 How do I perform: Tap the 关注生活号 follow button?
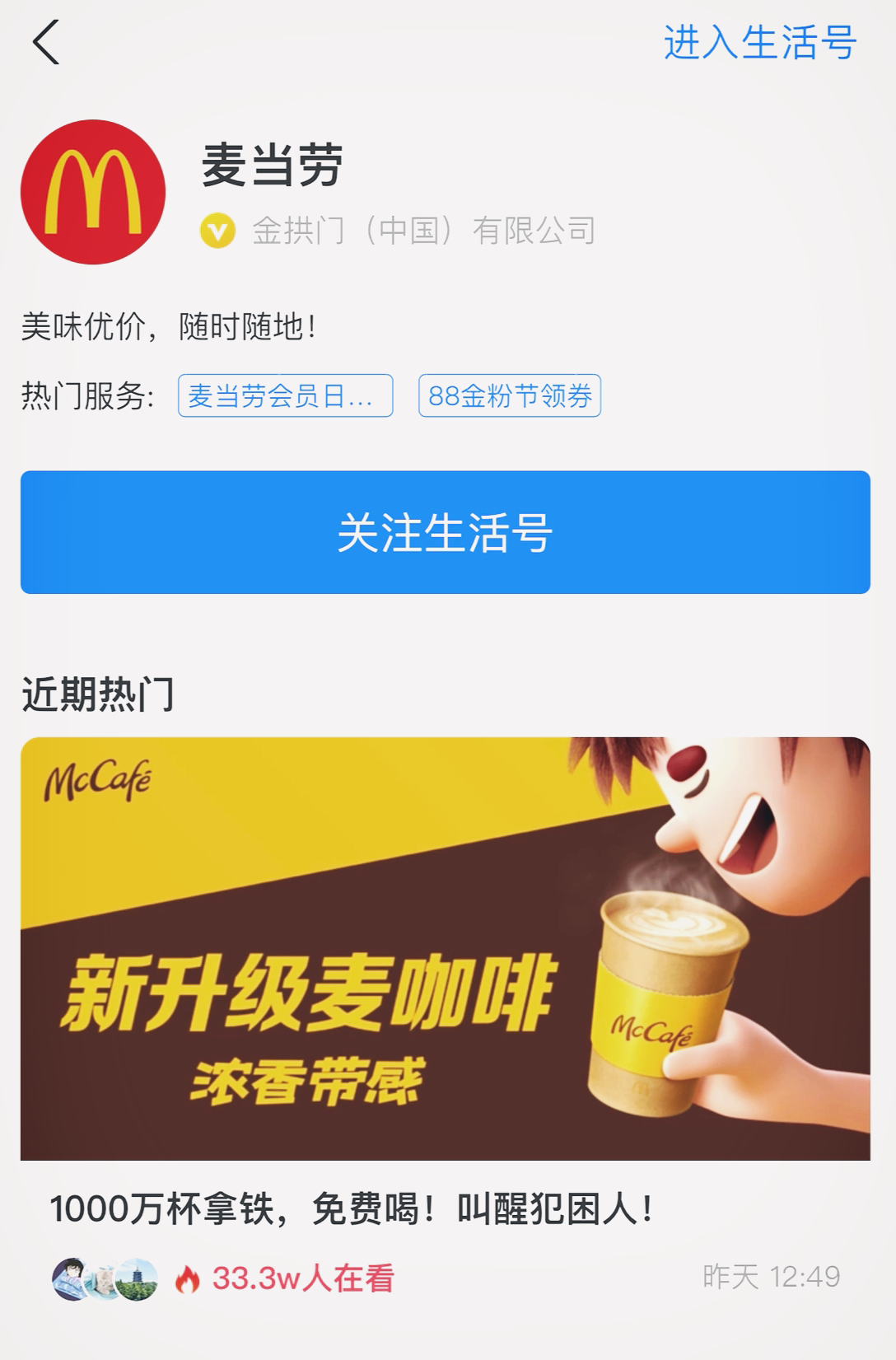tap(446, 532)
